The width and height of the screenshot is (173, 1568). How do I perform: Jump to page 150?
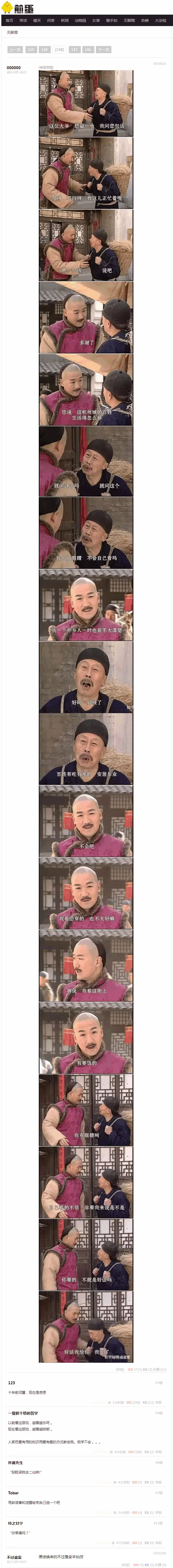coord(31,49)
